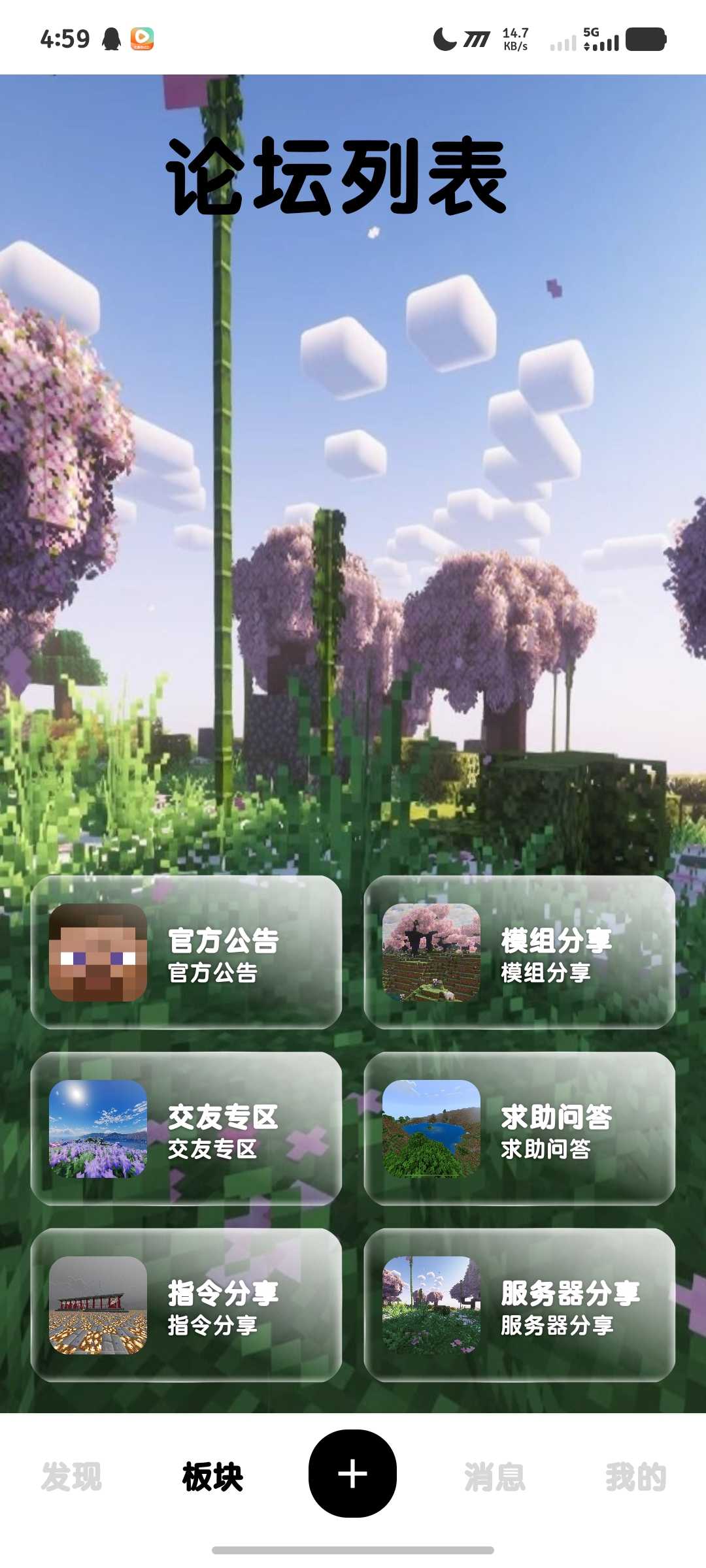Switch to the 发现 tab
This screenshot has width=706, height=1568.
click(71, 1477)
